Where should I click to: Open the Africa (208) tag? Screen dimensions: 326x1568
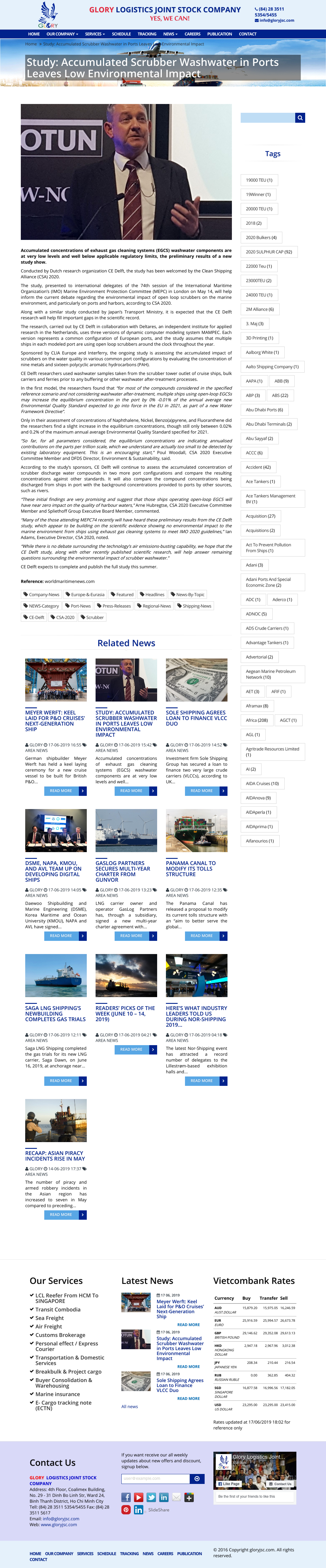257,720
